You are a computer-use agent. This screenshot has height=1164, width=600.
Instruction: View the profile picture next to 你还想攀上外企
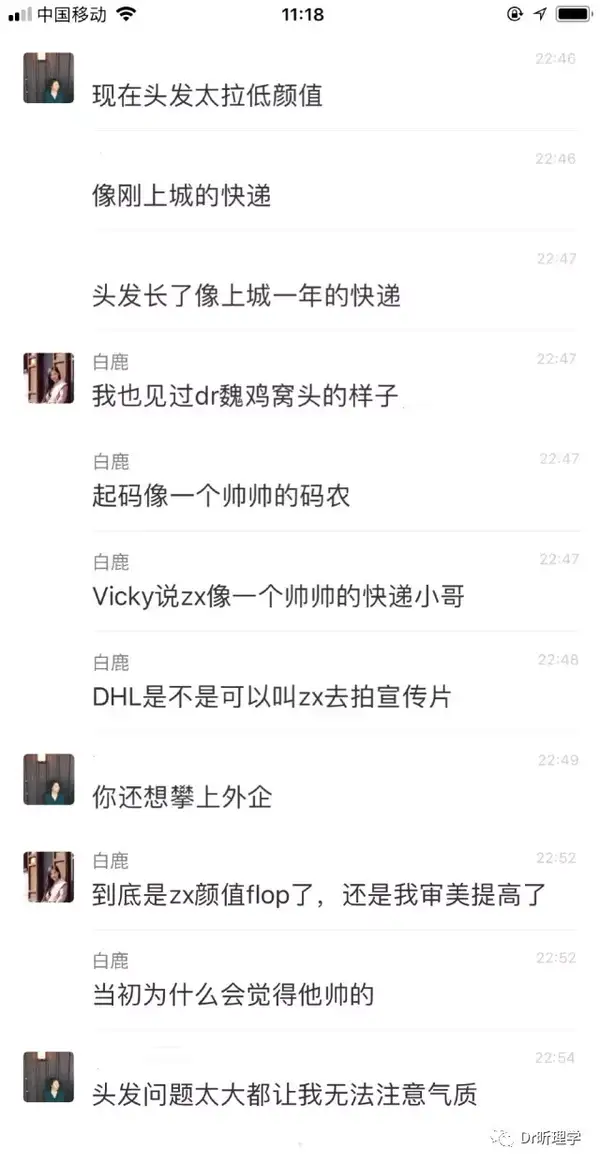[48, 779]
